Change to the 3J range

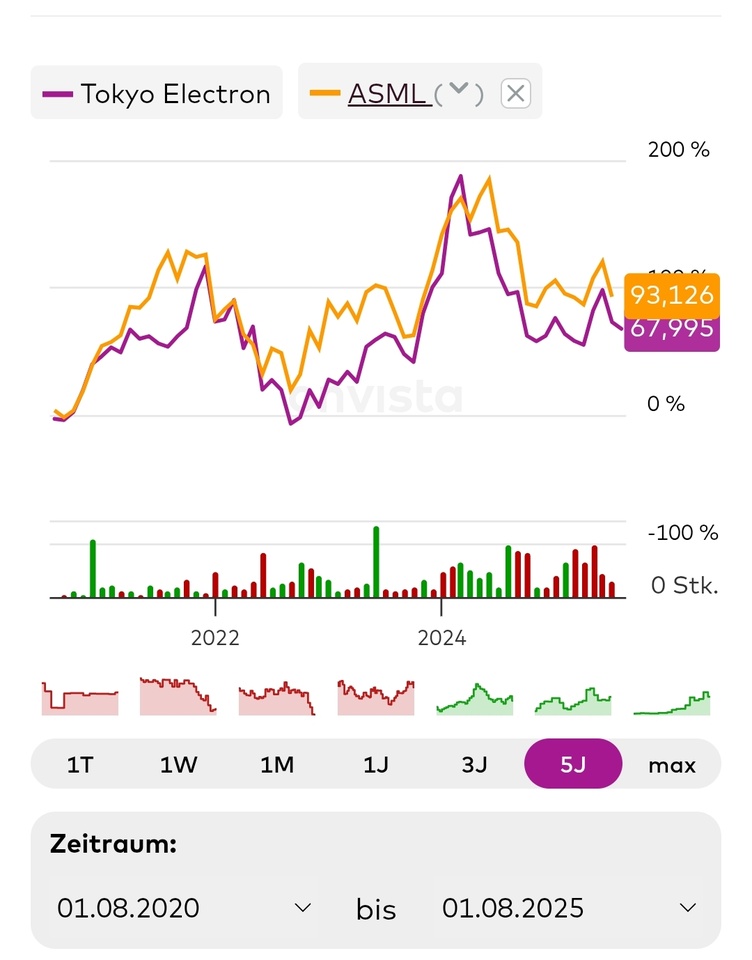click(x=474, y=765)
